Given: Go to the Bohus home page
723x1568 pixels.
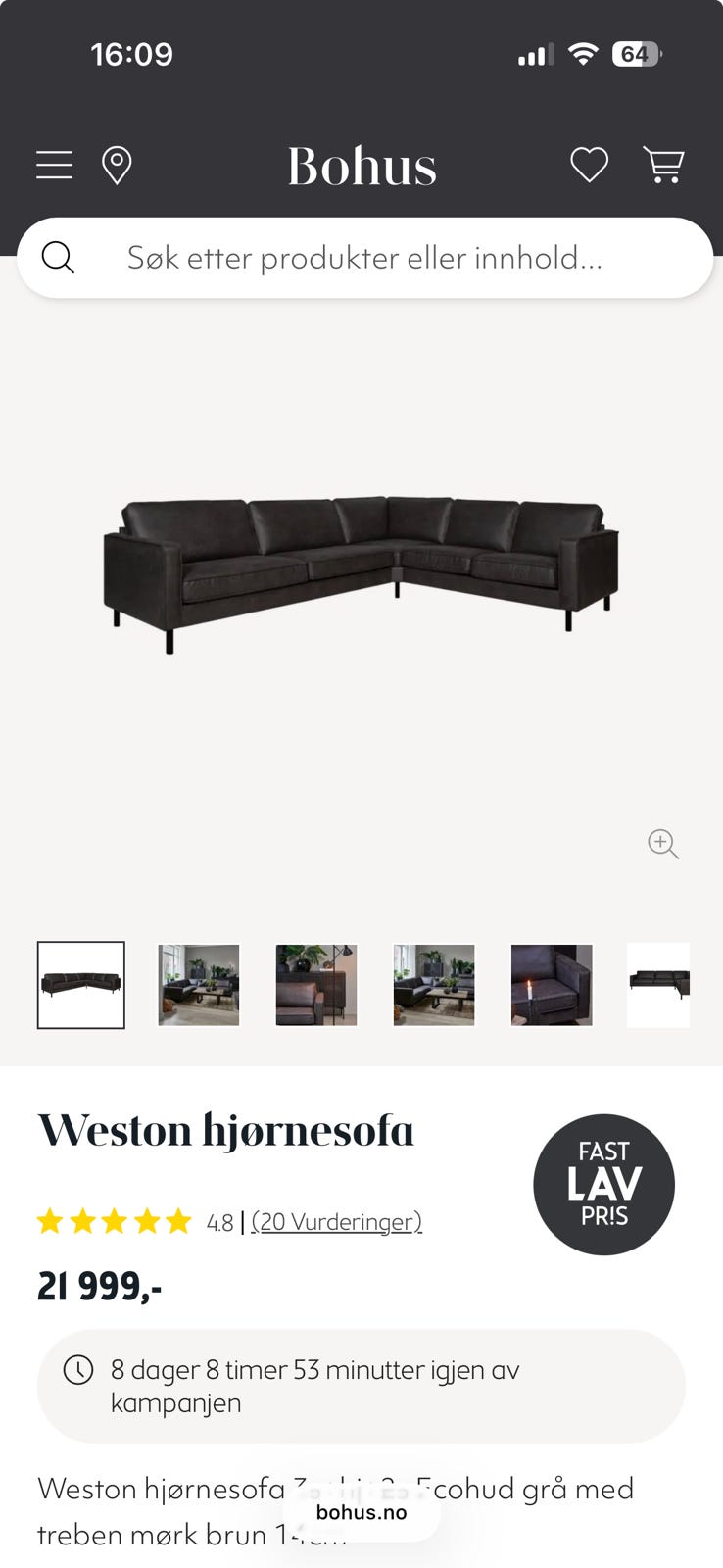Looking at the screenshot, I should (361, 166).
